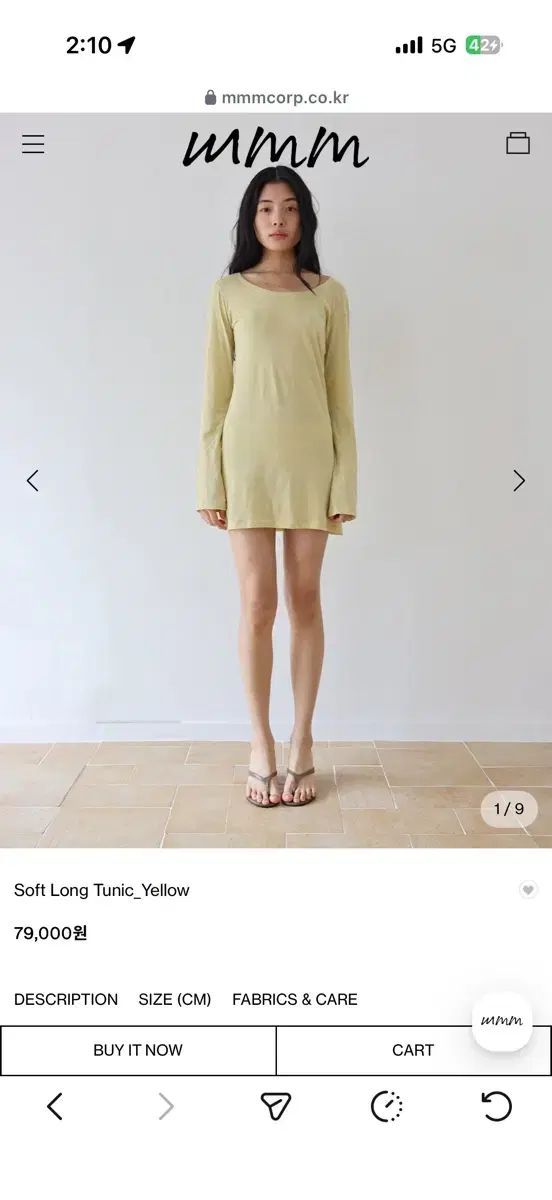This screenshot has width=552, height=1200.
Task: Add the tunic to CART
Action: tap(413, 1050)
